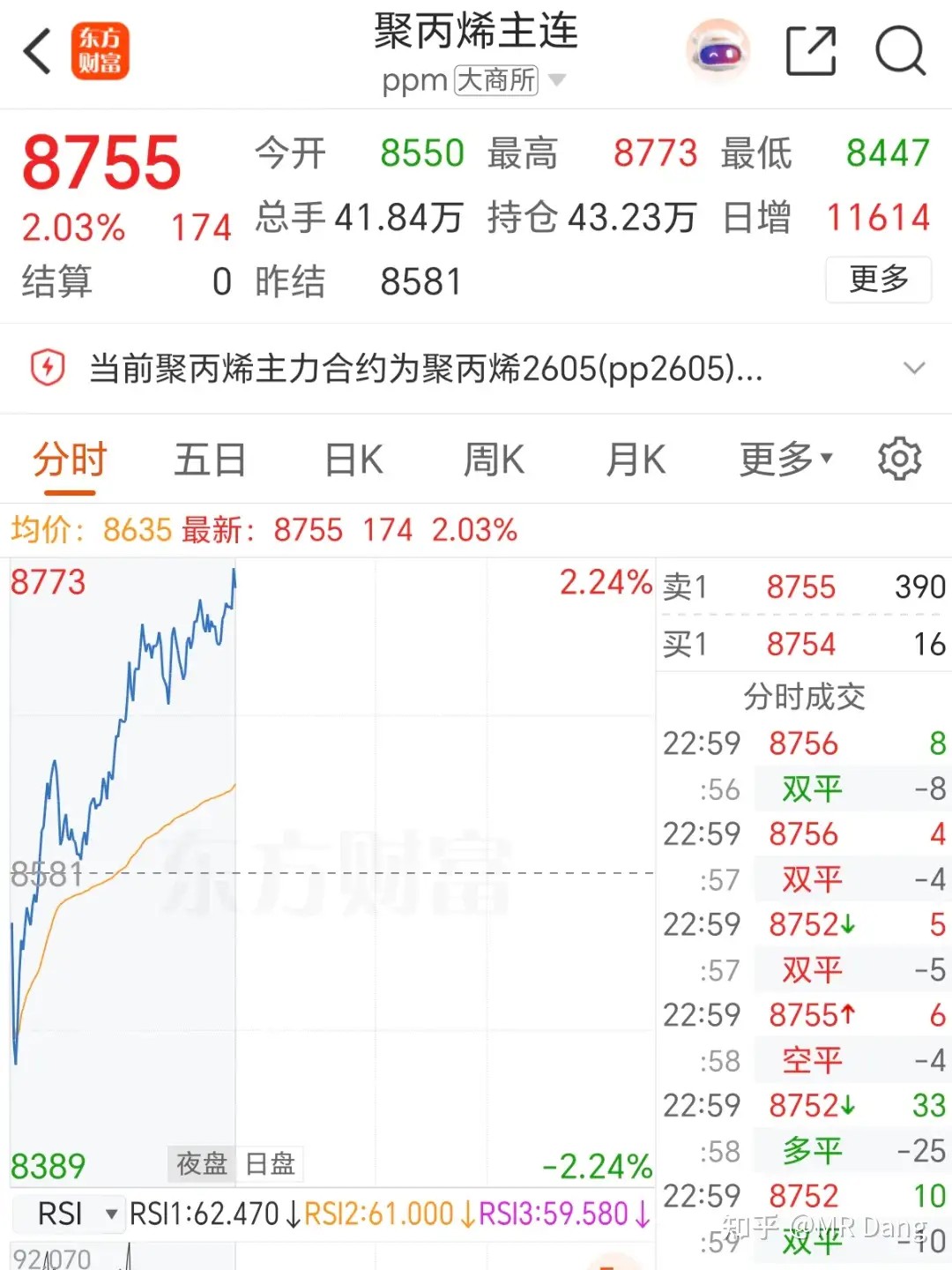The height and width of the screenshot is (1270, 952).
Task: Switch to the 周K tab
Action: [x=494, y=459]
